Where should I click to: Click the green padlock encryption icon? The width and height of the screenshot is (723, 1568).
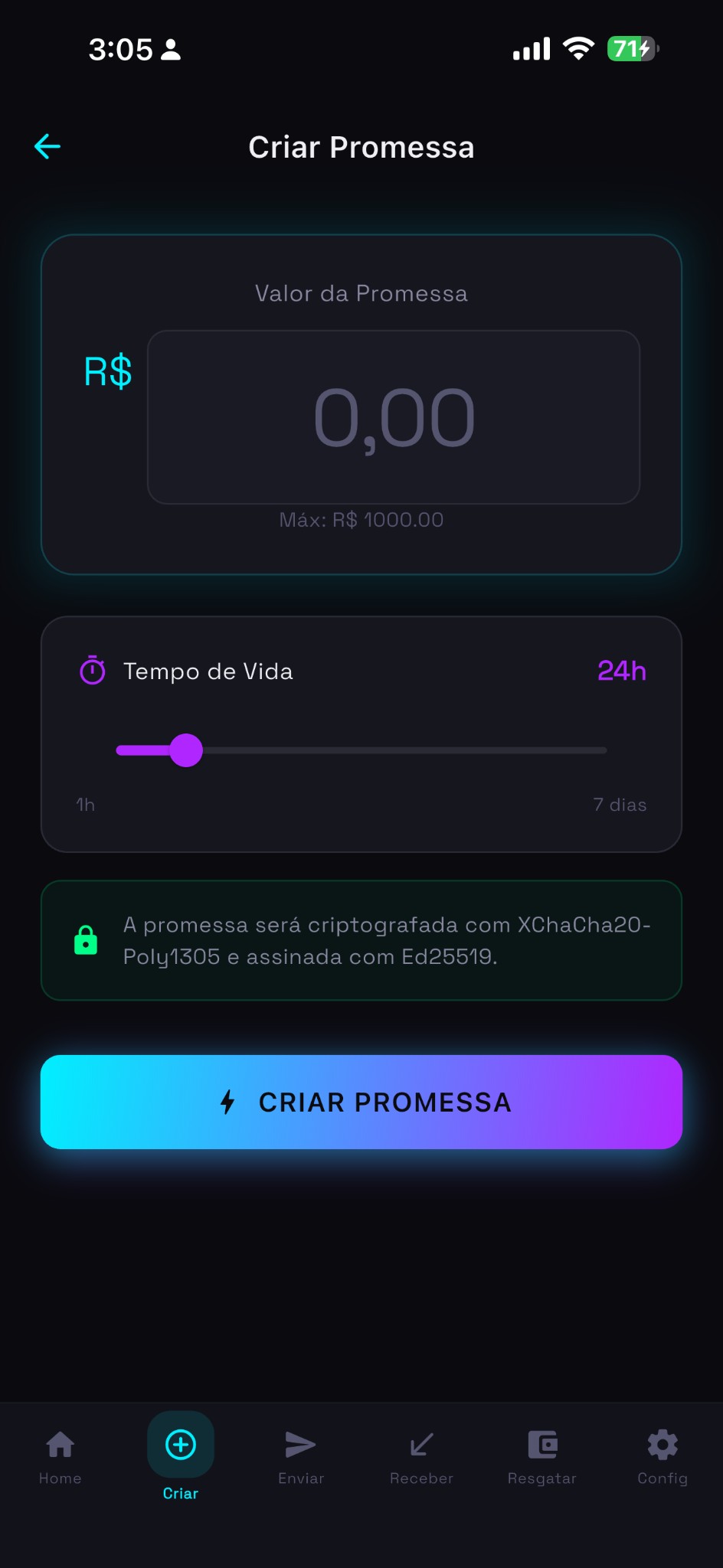[x=86, y=939]
